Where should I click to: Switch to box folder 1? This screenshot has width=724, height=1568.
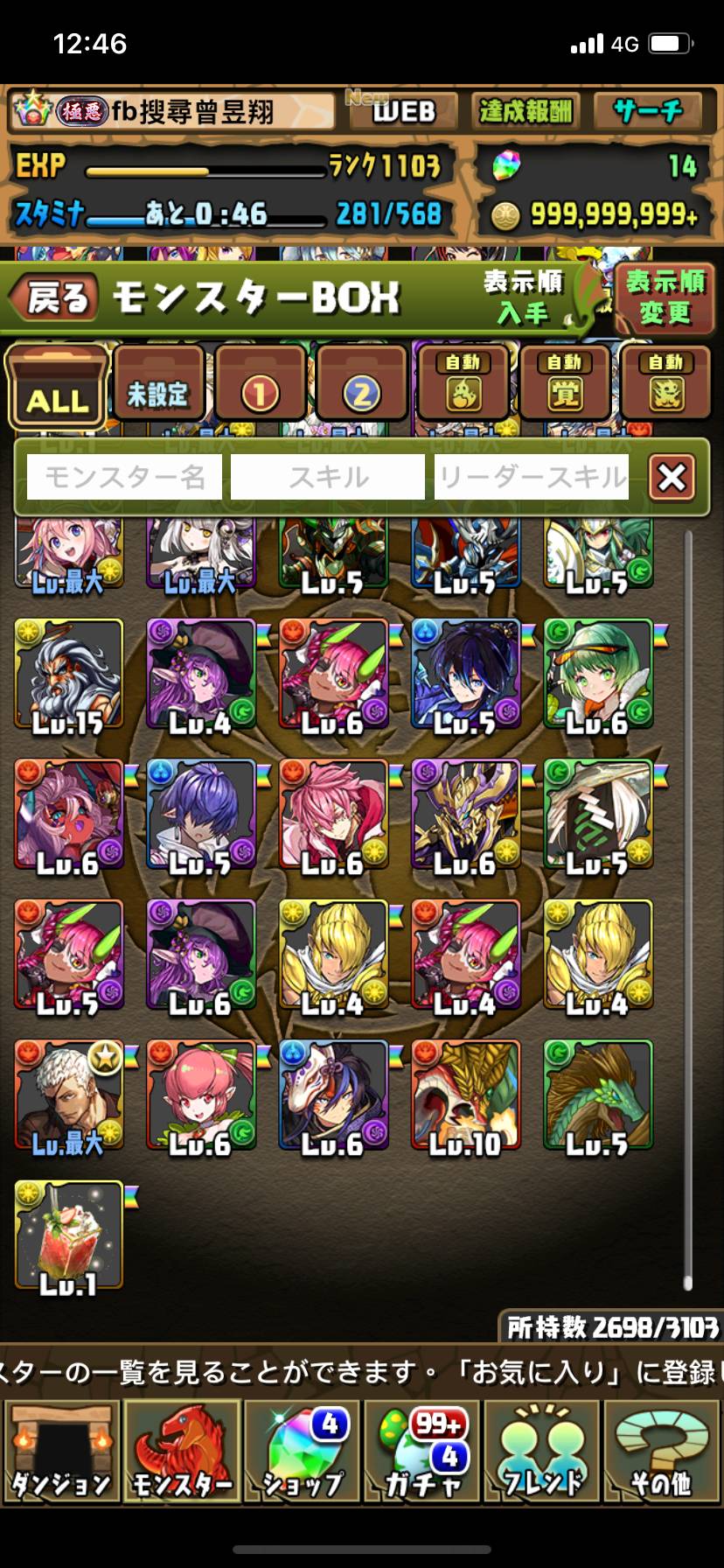[x=261, y=387]
